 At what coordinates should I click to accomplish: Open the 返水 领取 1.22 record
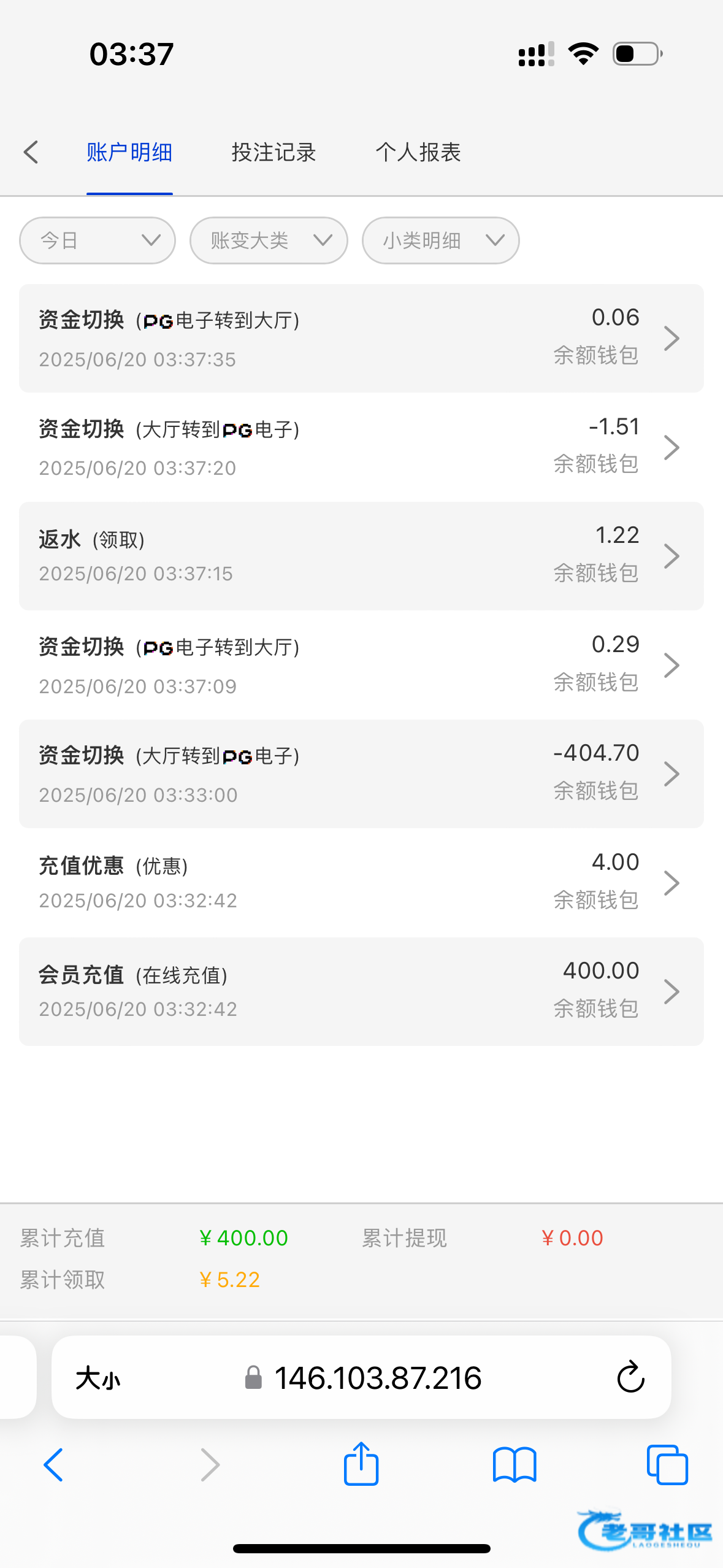click(x=361, y=556)
